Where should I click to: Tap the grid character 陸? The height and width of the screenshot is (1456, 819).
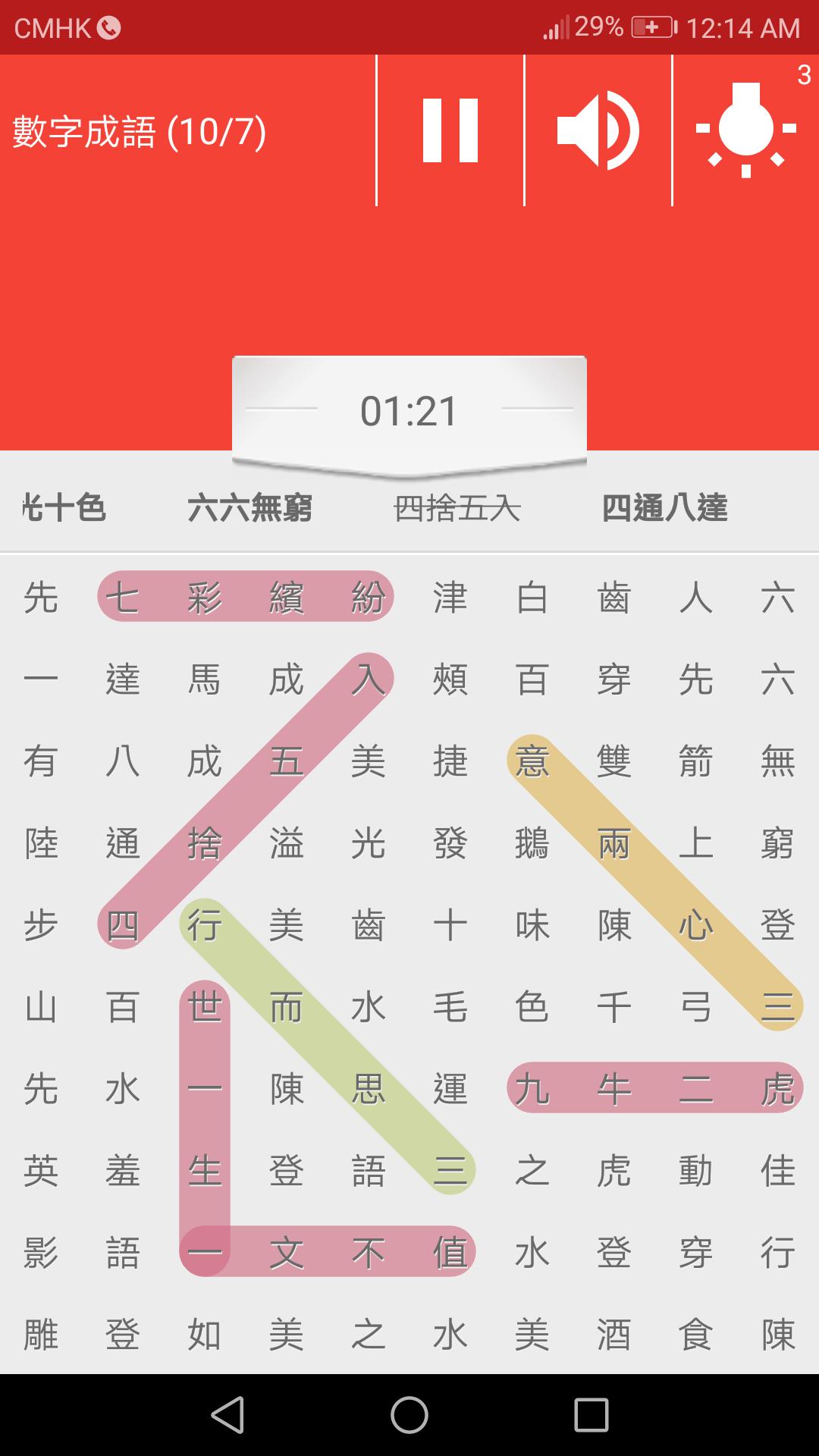[41, 843]
